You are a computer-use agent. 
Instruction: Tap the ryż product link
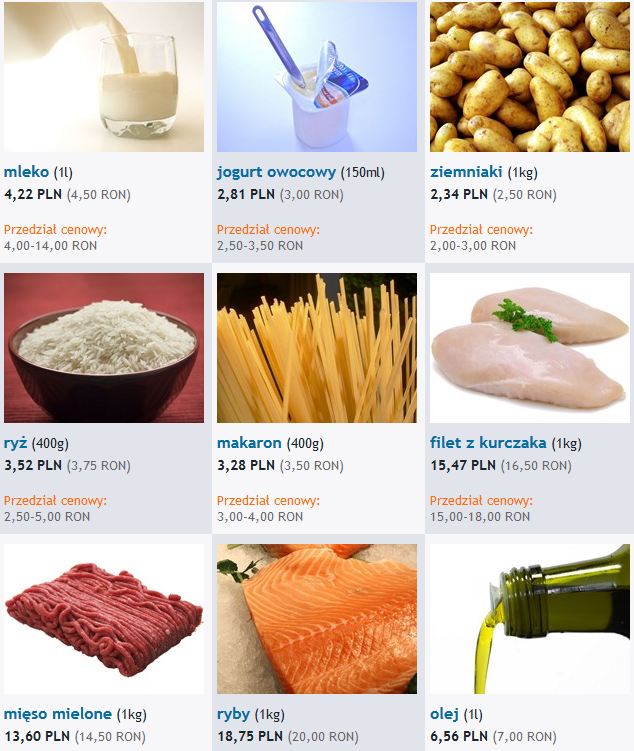[16, 443]
